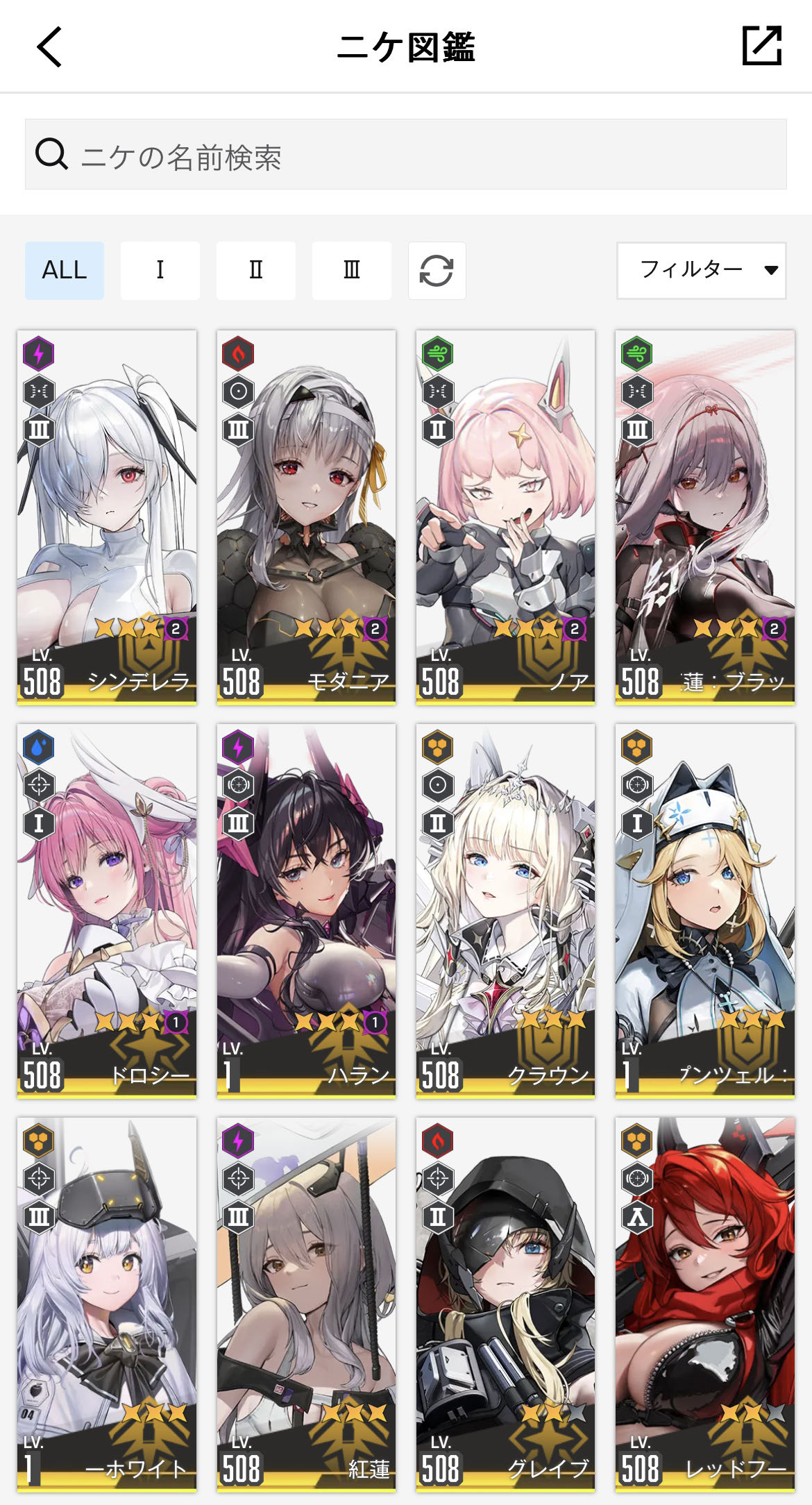Focus the ニケの名前検索 search field
Screen dimensions: 812x1505
(405, 154)
